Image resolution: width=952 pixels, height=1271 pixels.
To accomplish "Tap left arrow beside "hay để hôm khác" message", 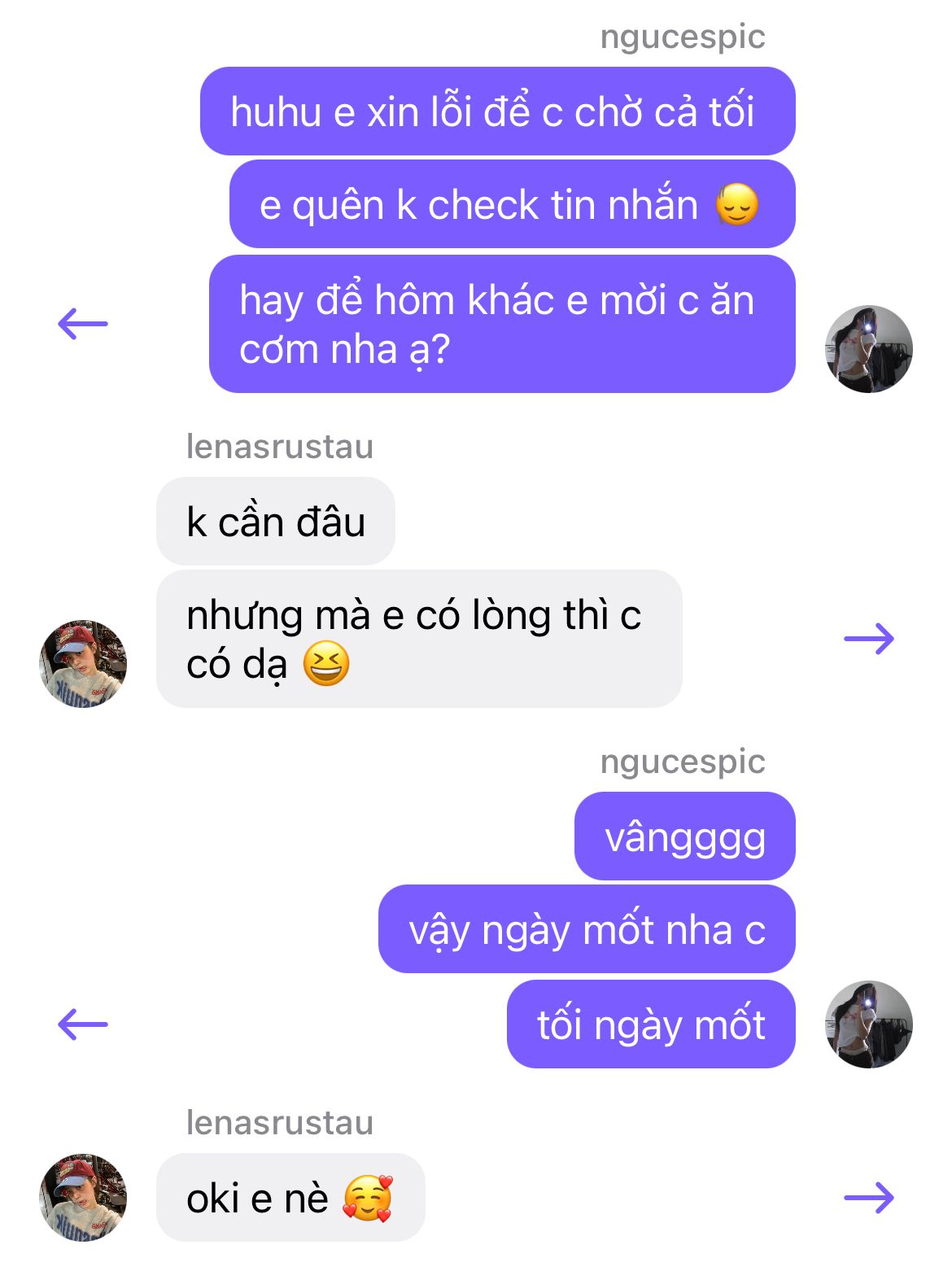I will [83, 324].
